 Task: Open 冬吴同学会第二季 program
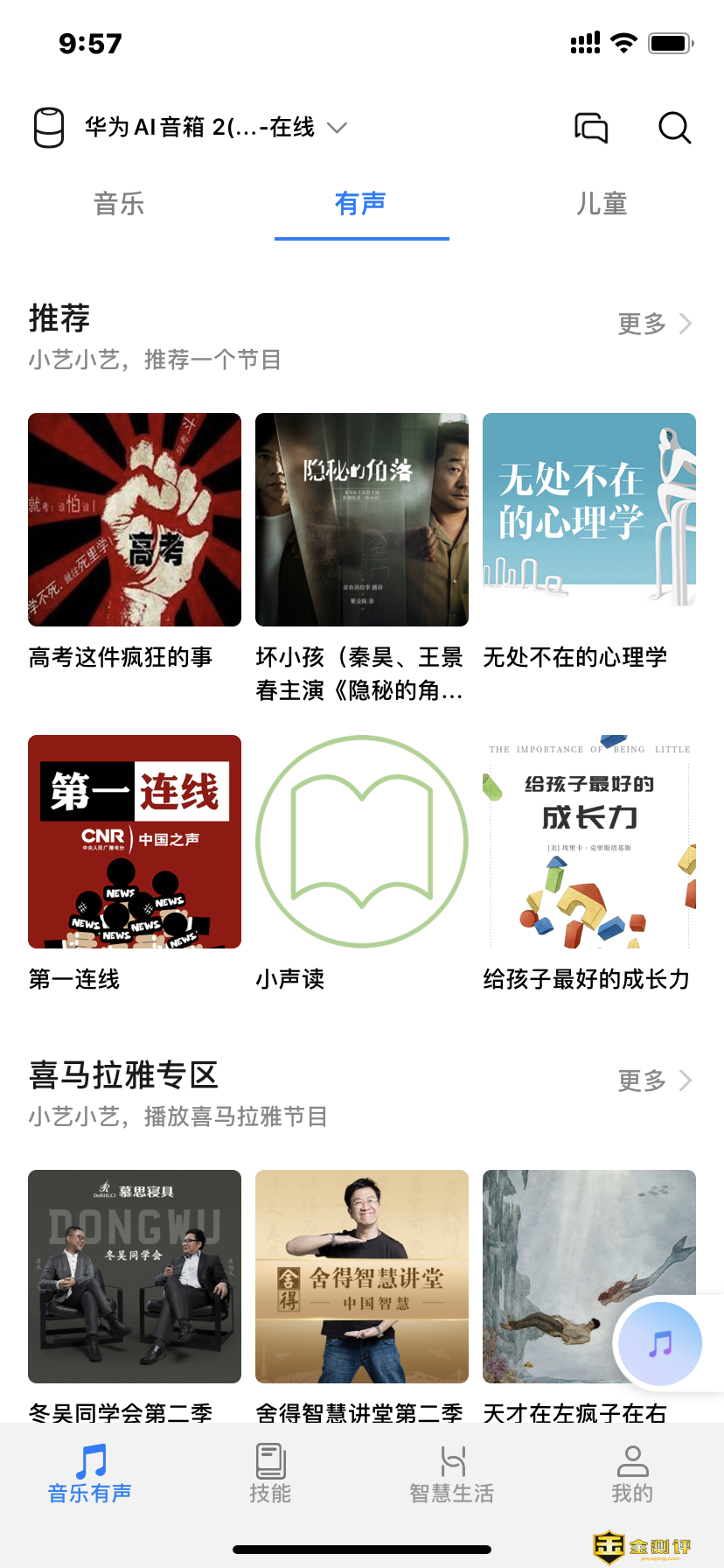pyautogui.click(x=135, y=1276)
